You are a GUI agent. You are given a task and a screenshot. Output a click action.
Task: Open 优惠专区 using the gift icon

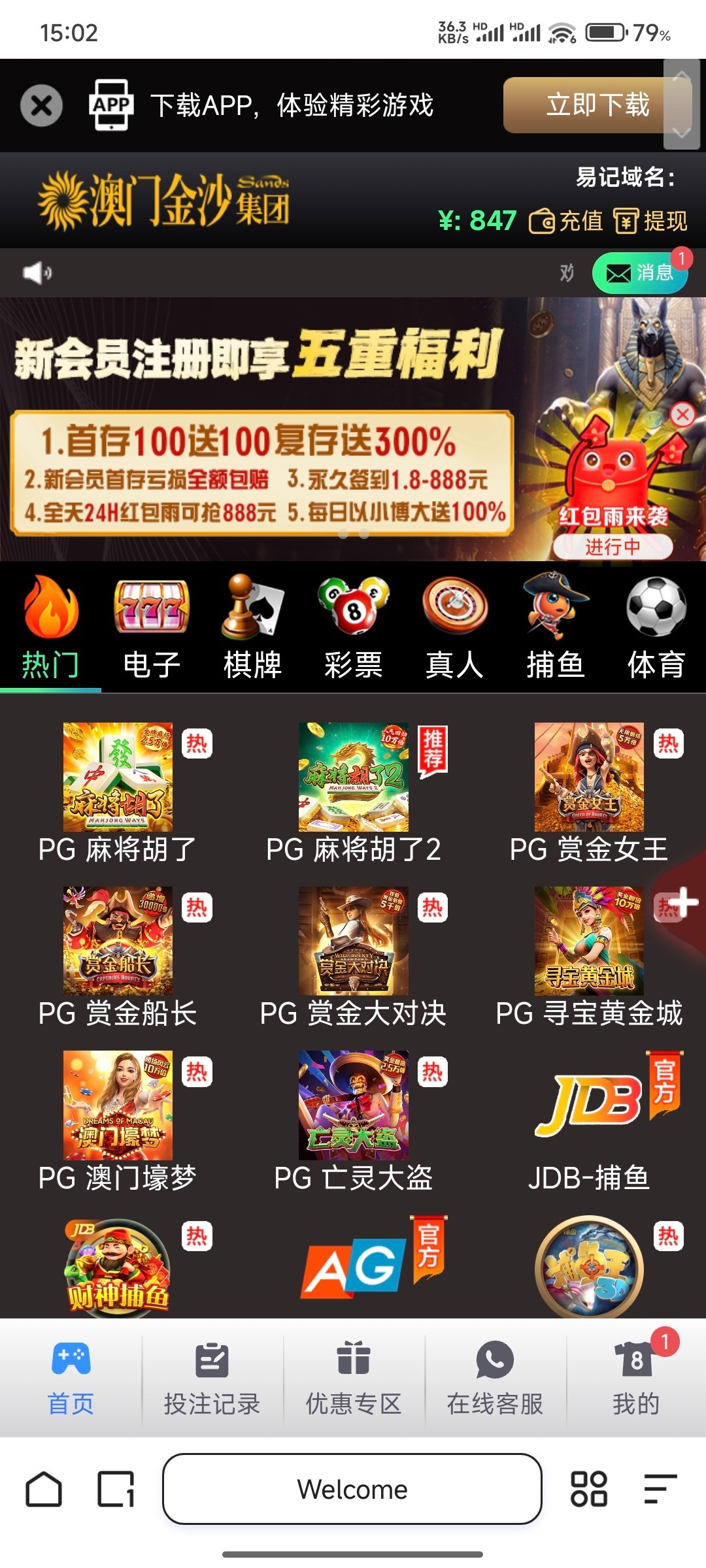[x=353, y=1358]
